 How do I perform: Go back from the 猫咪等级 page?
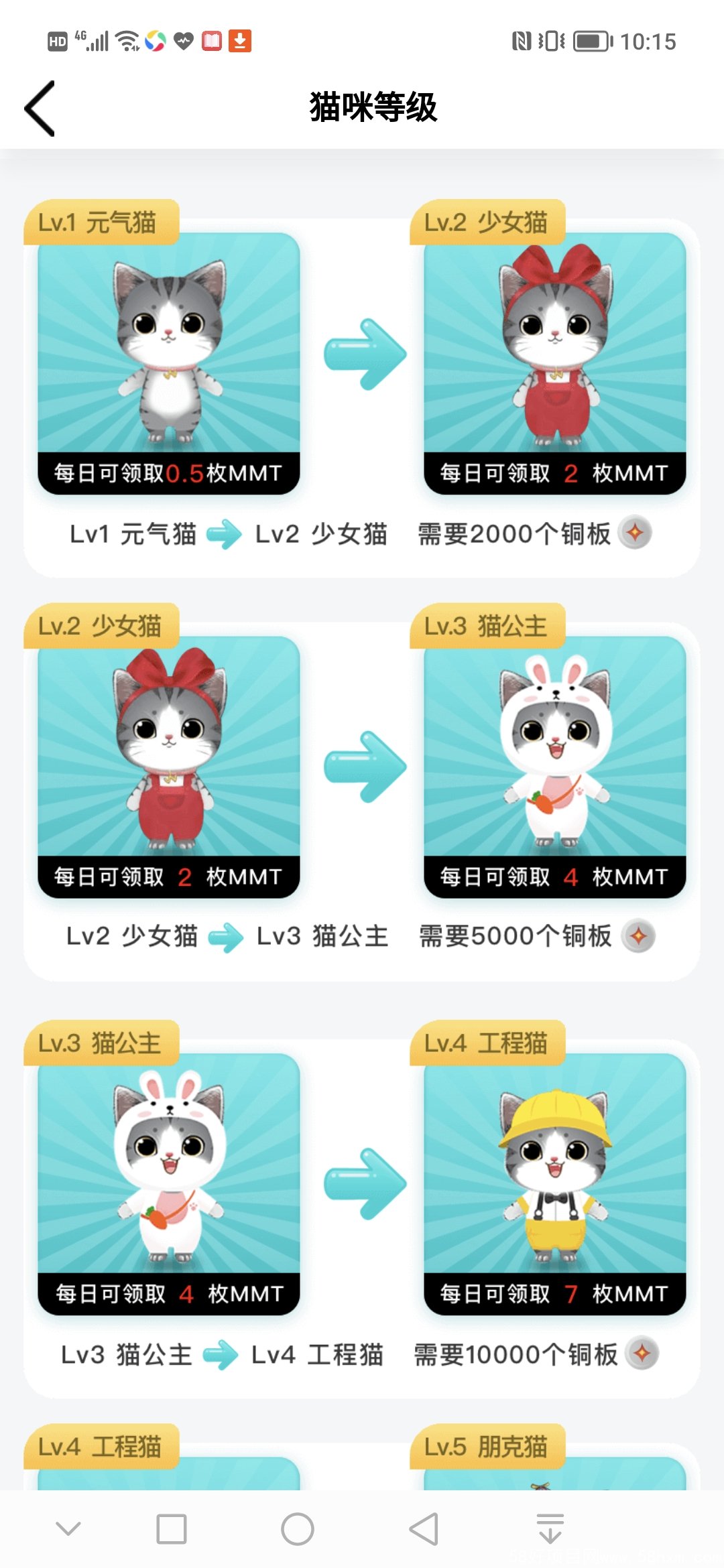pyautogui.click(x=40, y=109)
